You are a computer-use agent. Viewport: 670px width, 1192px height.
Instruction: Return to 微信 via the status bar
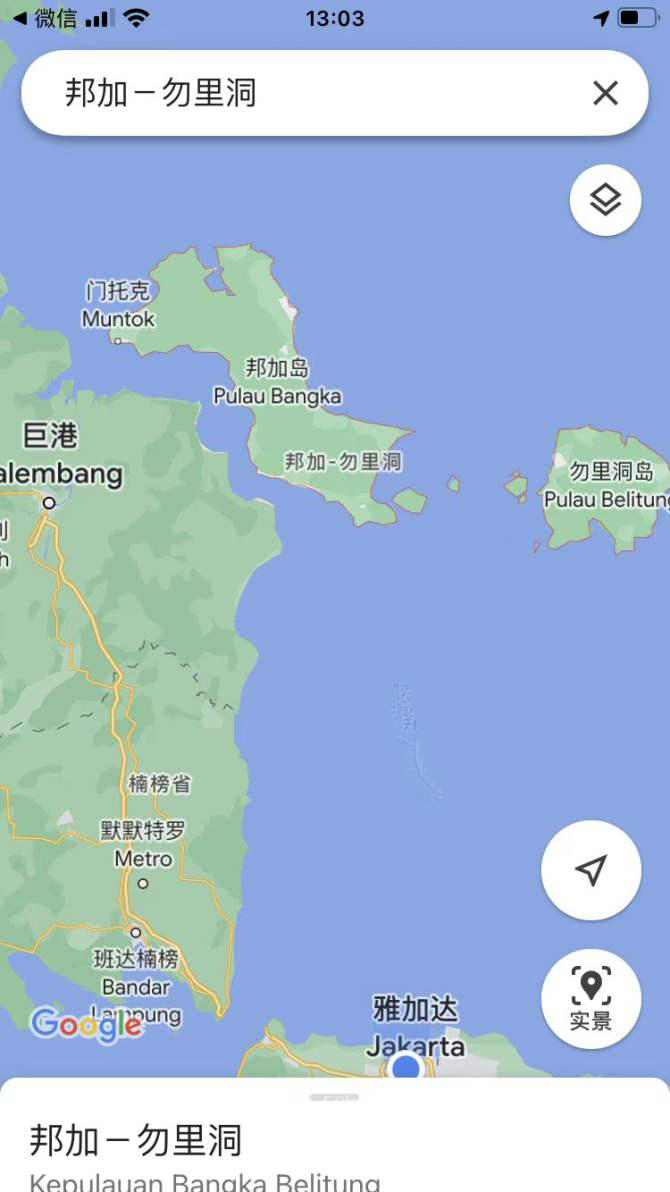pyautogui.click(x=45, y=17)
